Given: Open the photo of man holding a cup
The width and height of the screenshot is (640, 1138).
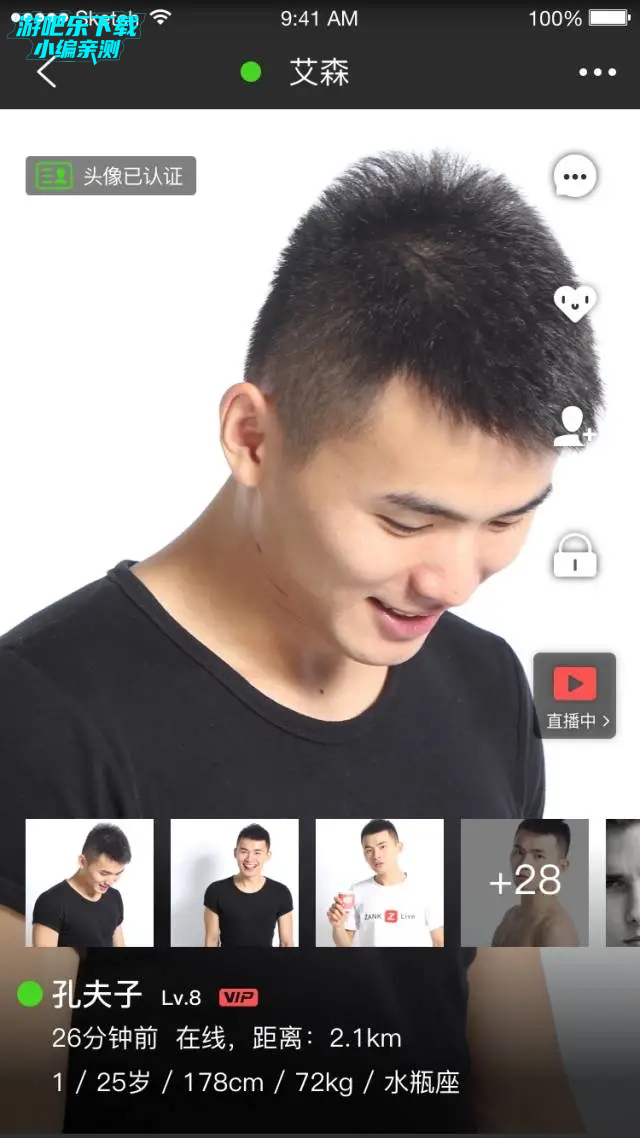Looking at the screenshot, I should coord(380,883).
